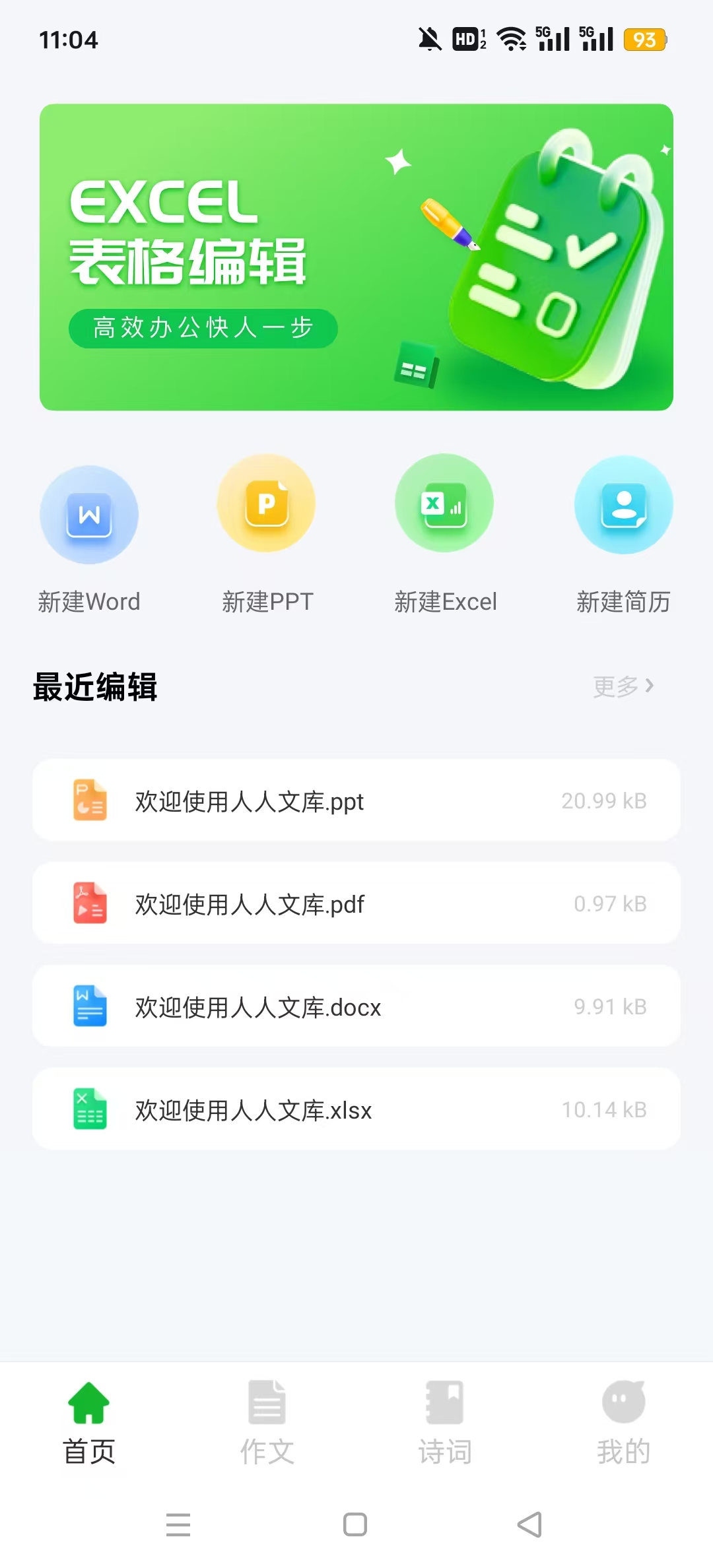View 更多 recent edits
This screenshot has height=1568, width=713.
pos(623,686)
